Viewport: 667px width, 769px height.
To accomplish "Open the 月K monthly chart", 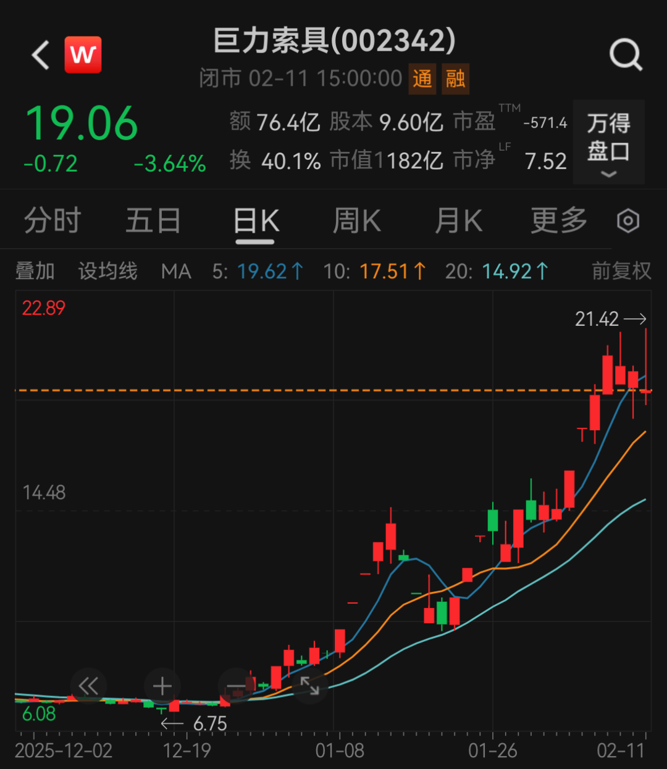I will [458, 221].
